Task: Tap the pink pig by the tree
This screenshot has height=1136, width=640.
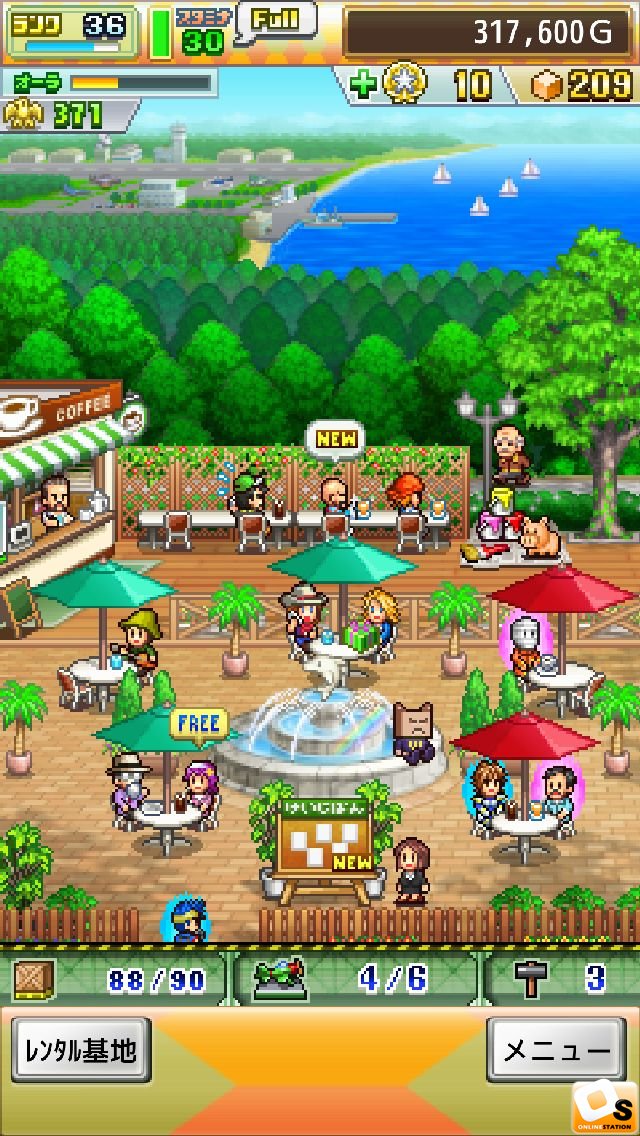Action: (541, 535)
